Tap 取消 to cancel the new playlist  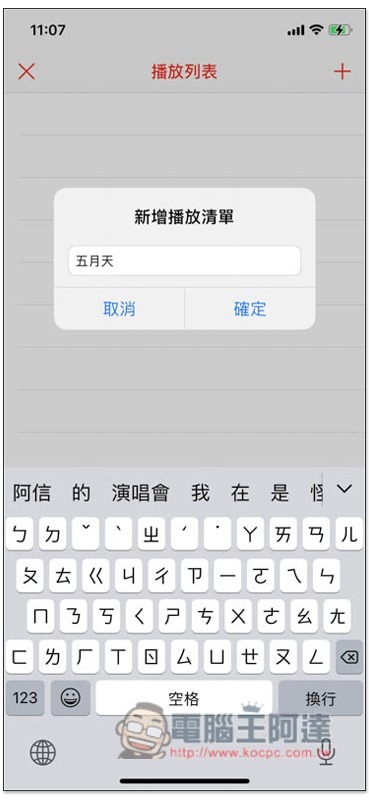(119, 309)
